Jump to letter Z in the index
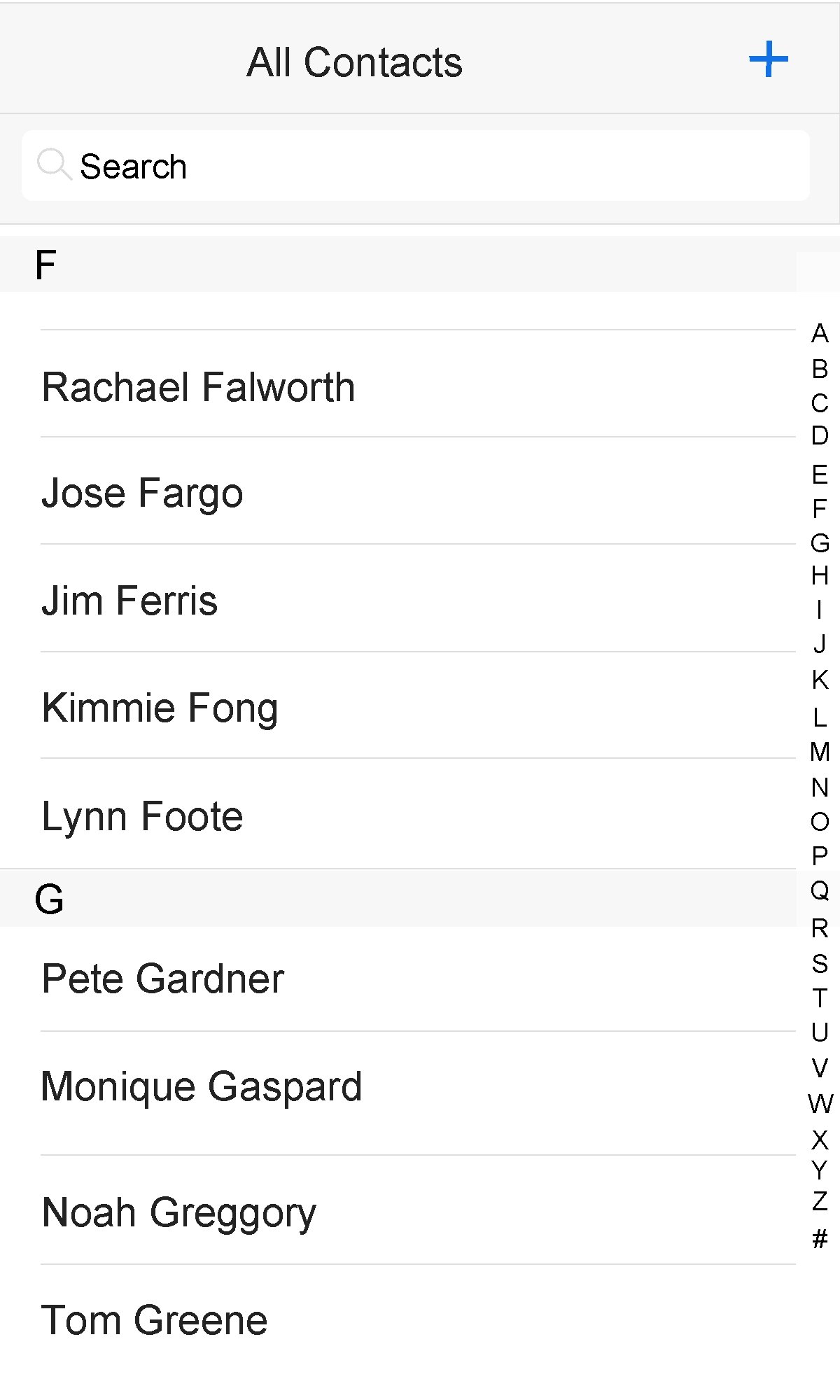 click(x=820, y=1201)
